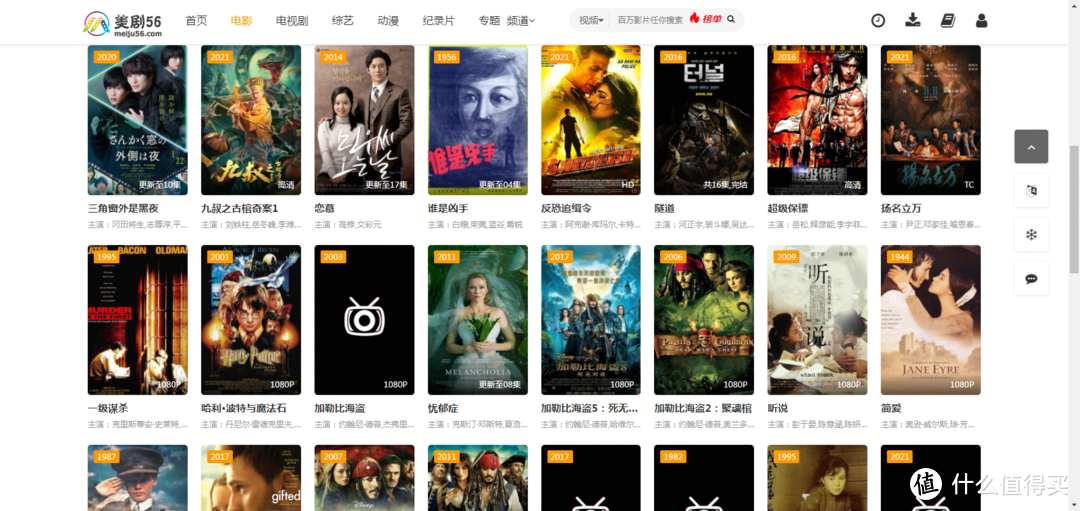
Task: Open the user account icon
Action: (x=981, y=20)
